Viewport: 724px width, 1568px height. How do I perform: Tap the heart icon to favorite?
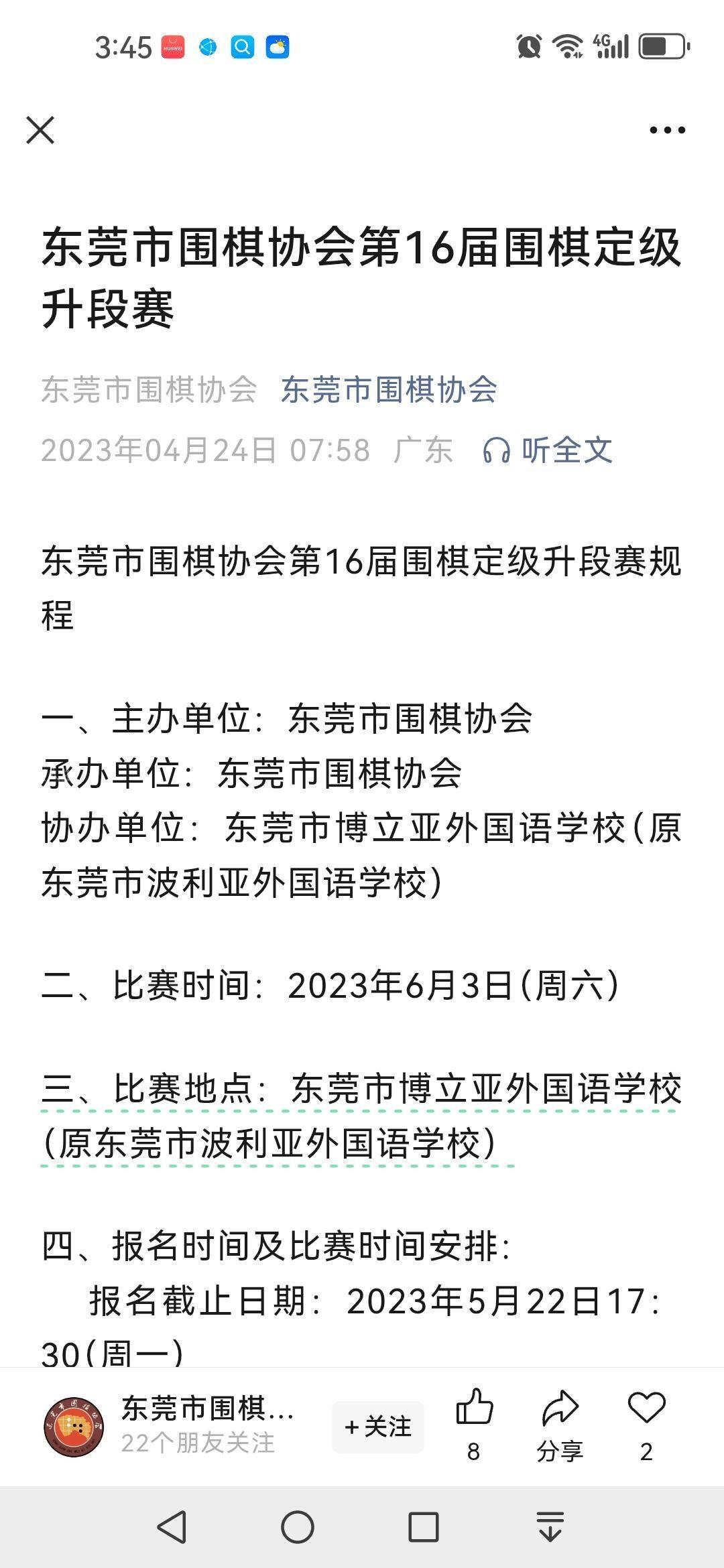[x=646, y=1407]
